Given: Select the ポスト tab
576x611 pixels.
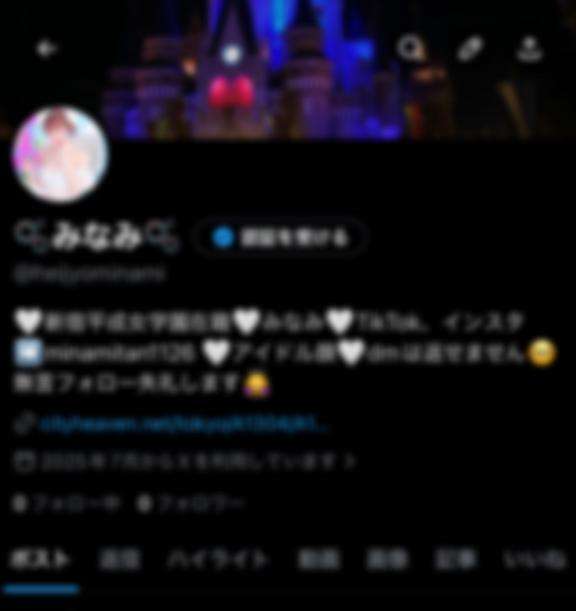Looking at the screenshot, I should (41, 560).
